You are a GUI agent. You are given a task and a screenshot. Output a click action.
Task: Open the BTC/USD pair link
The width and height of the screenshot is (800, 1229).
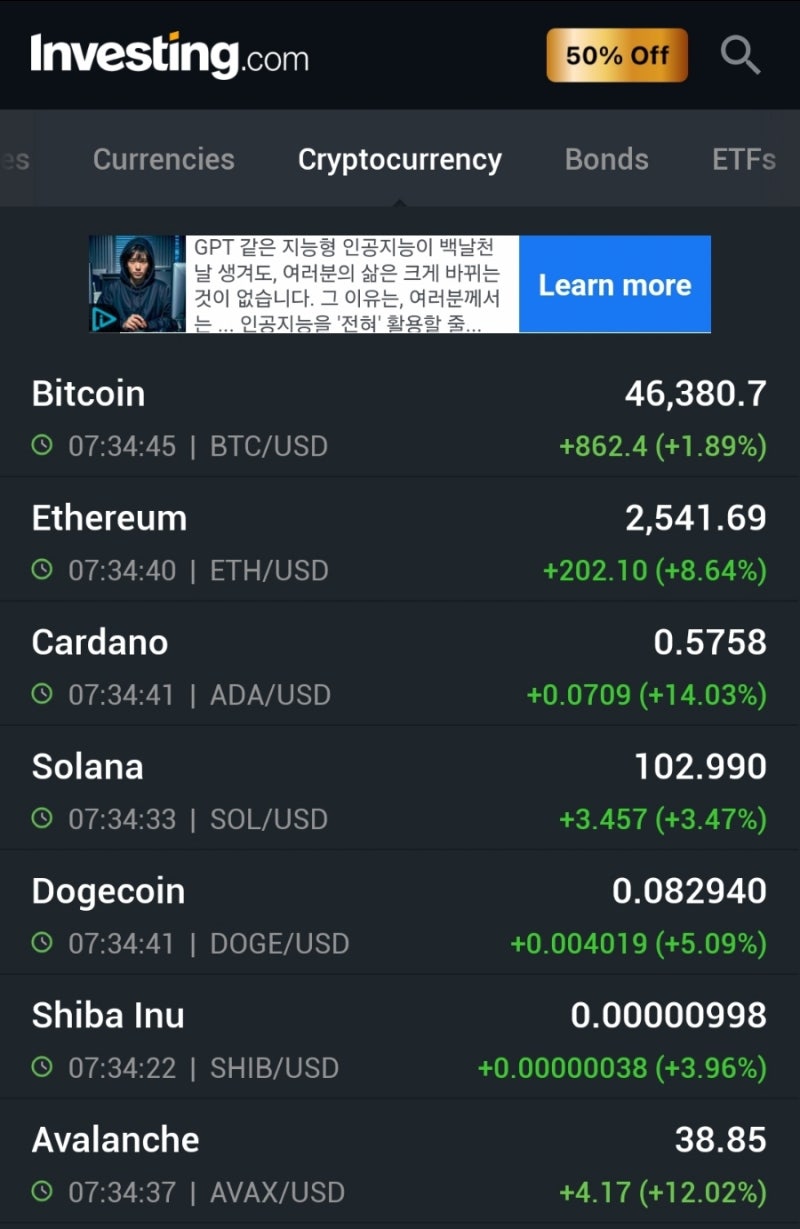266,445
